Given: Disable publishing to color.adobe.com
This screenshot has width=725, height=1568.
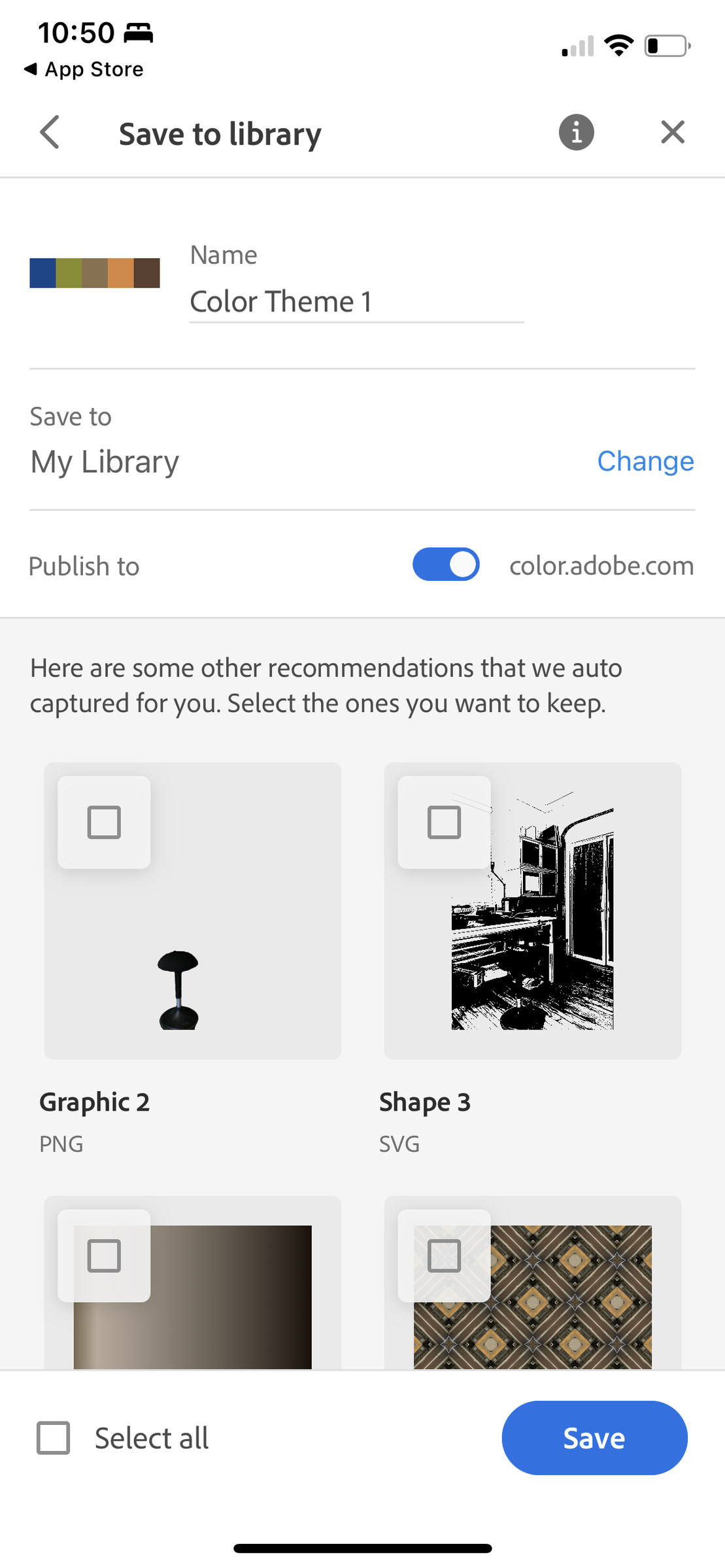Looking at the screenshot, I should tap(446, 564).
